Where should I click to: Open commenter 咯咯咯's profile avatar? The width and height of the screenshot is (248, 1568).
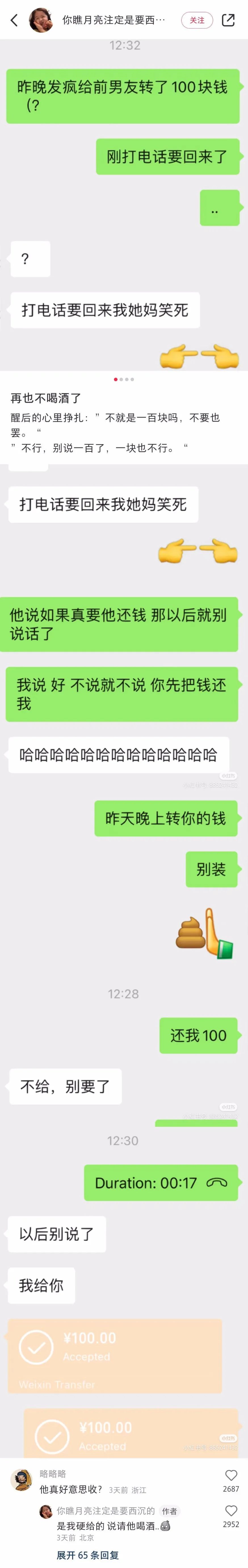pos(22,1480)
